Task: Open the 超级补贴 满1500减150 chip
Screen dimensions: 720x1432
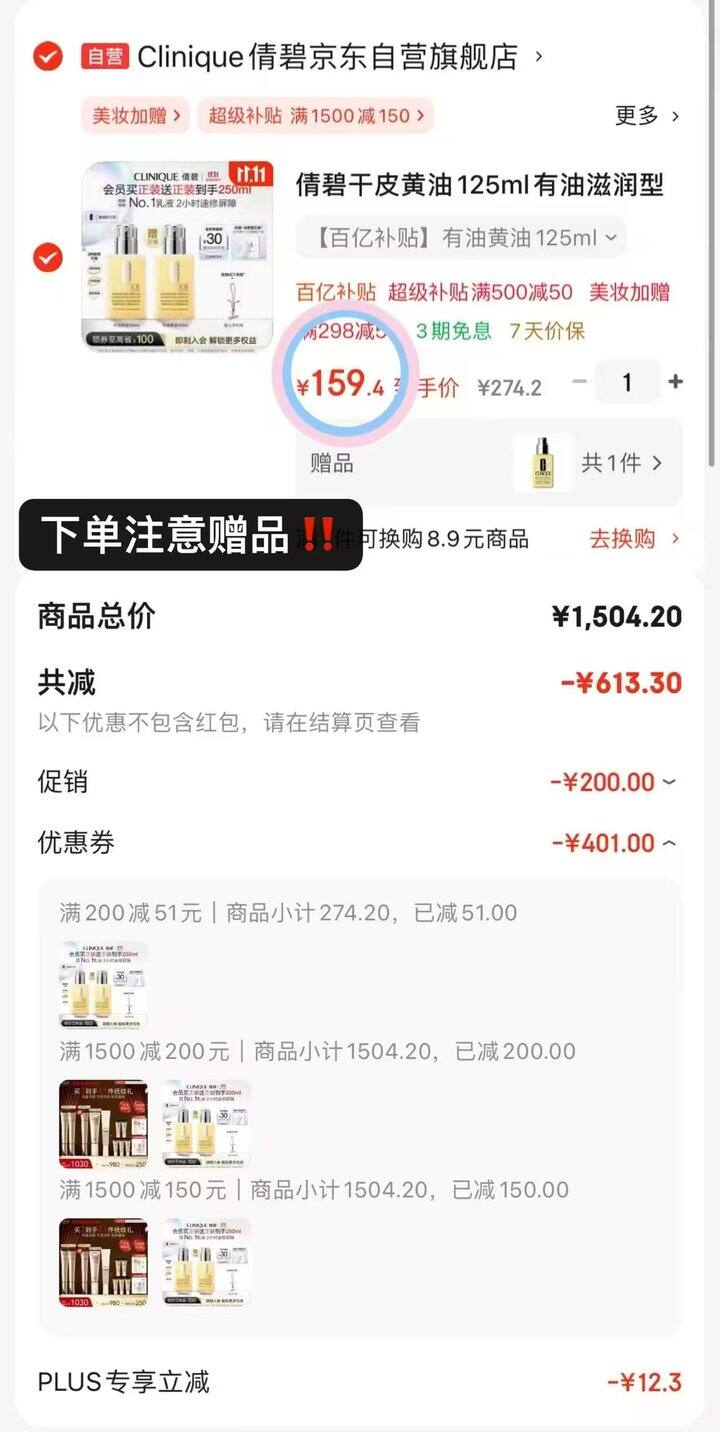Action: (315, 116)
